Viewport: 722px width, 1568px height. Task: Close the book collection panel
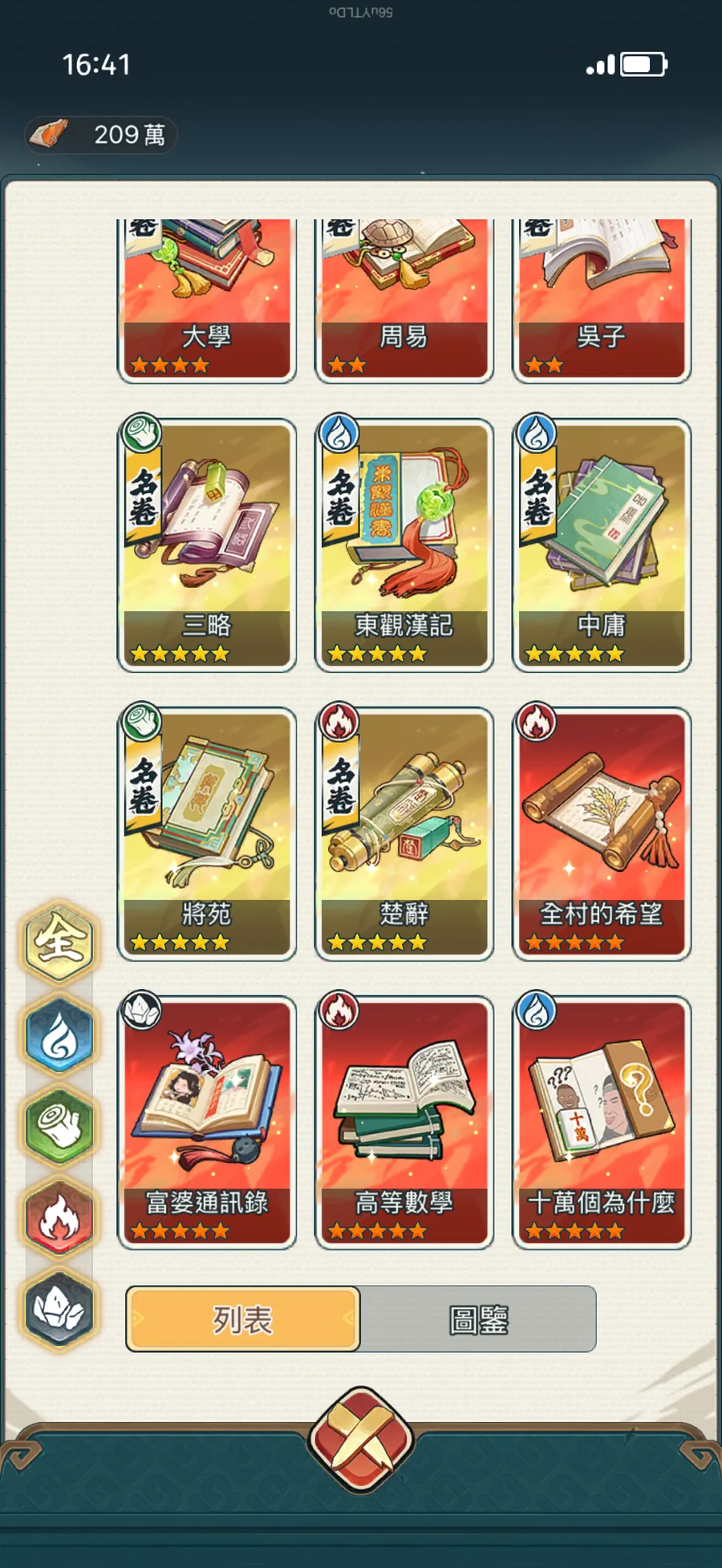[361, 1440]
